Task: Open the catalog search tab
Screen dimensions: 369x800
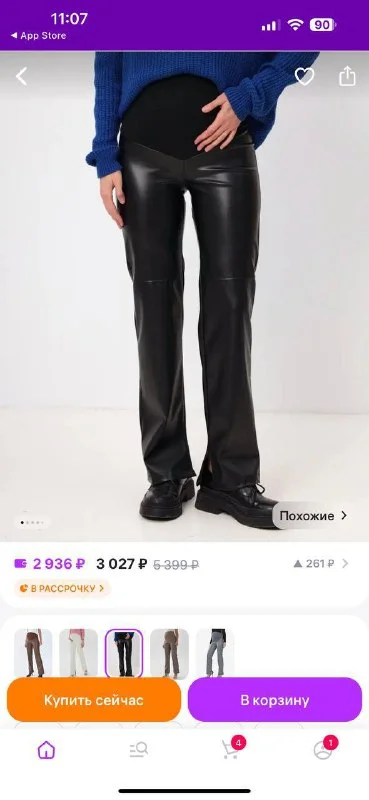Action: 138,749
